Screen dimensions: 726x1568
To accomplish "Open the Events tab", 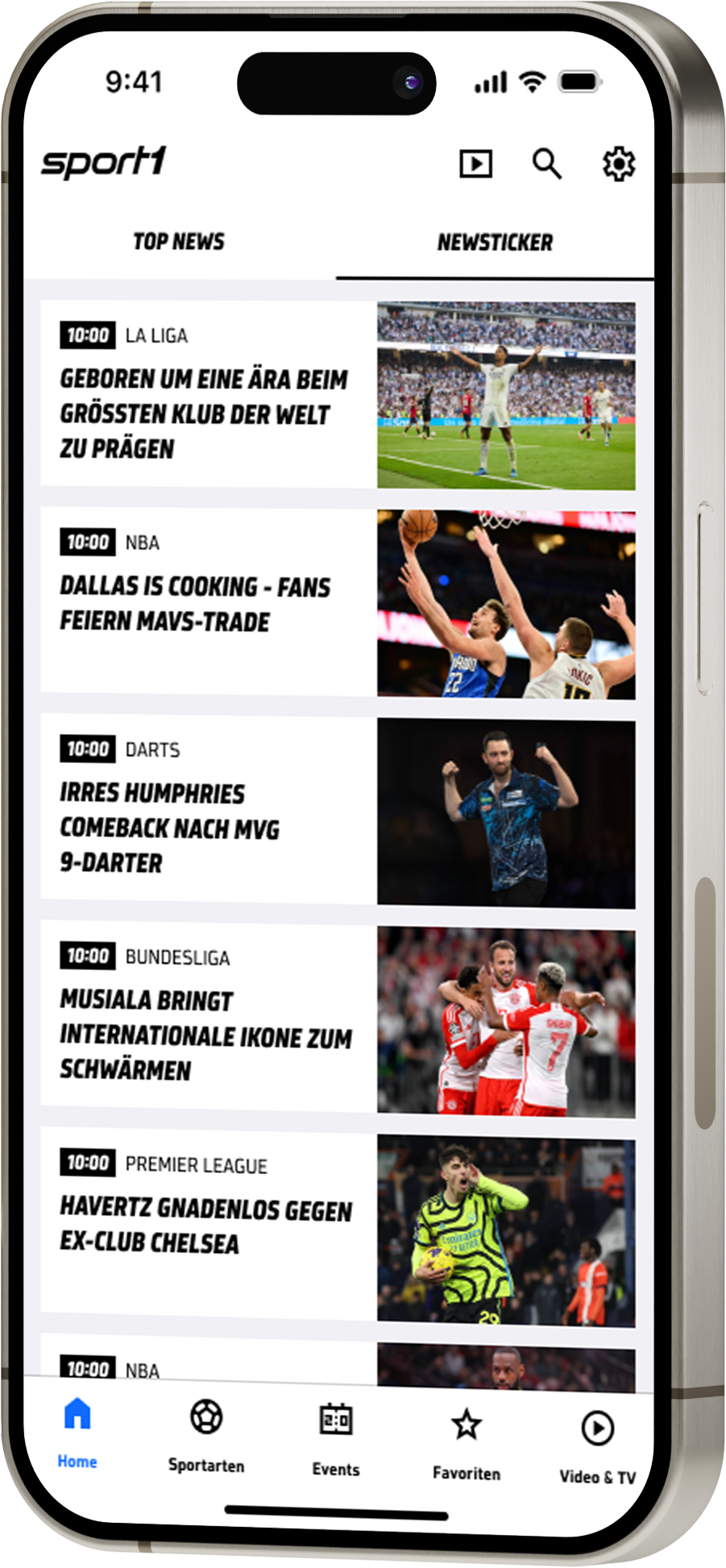I will 336,1441.
